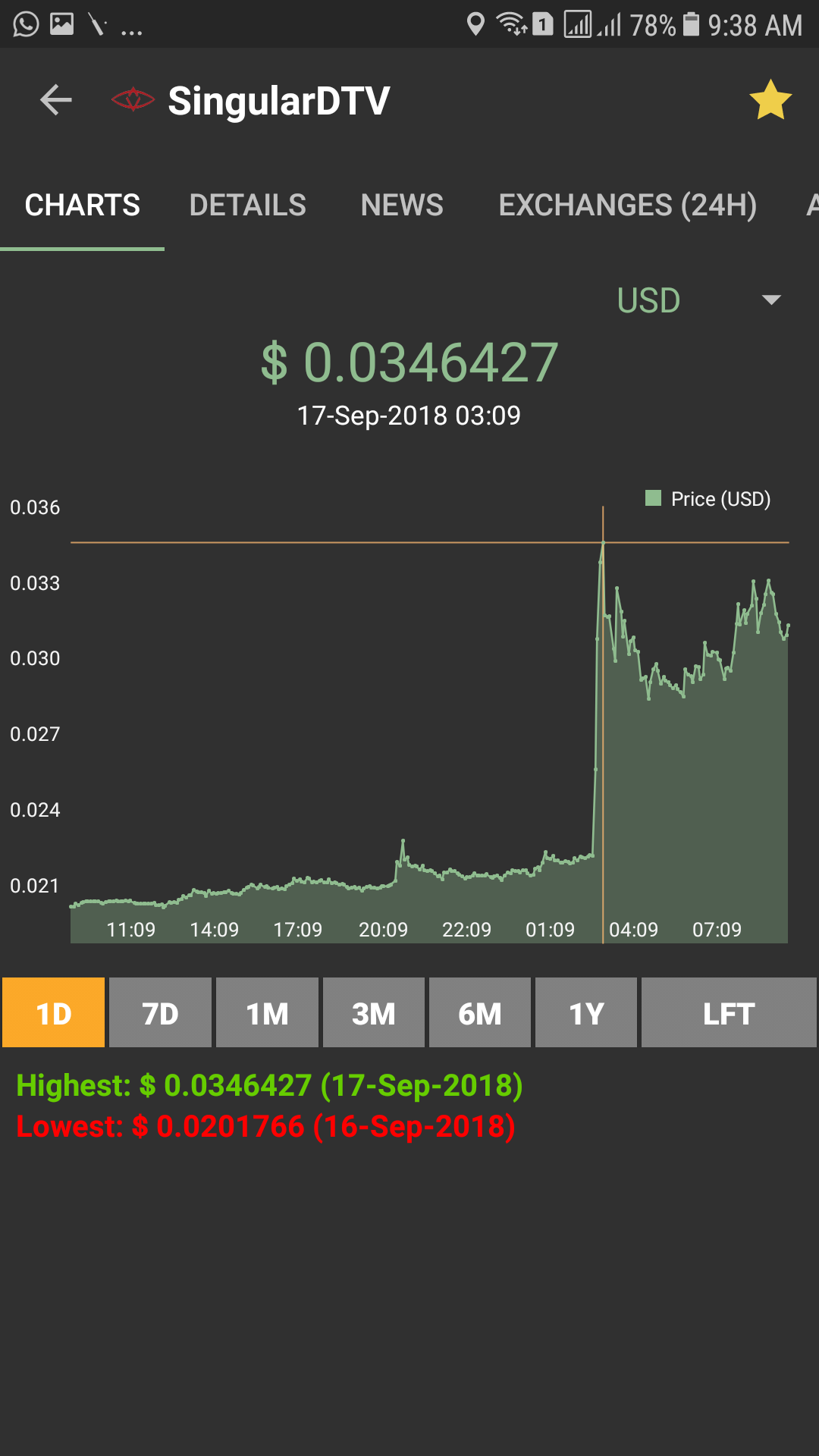Open the News tab
The width and height of the screenshot is (819, 1456).
pyautogui.click(x=402, y=205)
